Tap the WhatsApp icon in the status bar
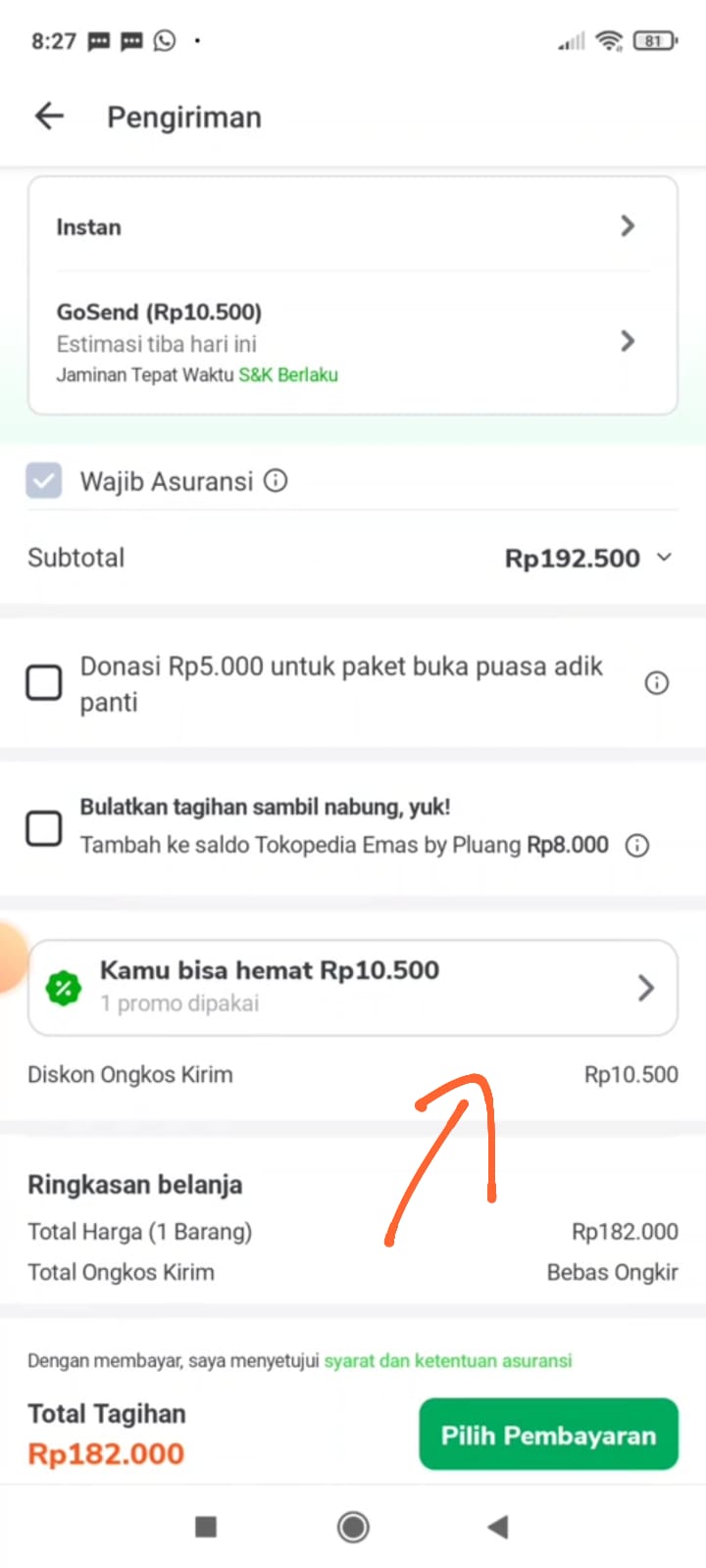This screenshot has width=706, height=1568. tap(164, 40)
